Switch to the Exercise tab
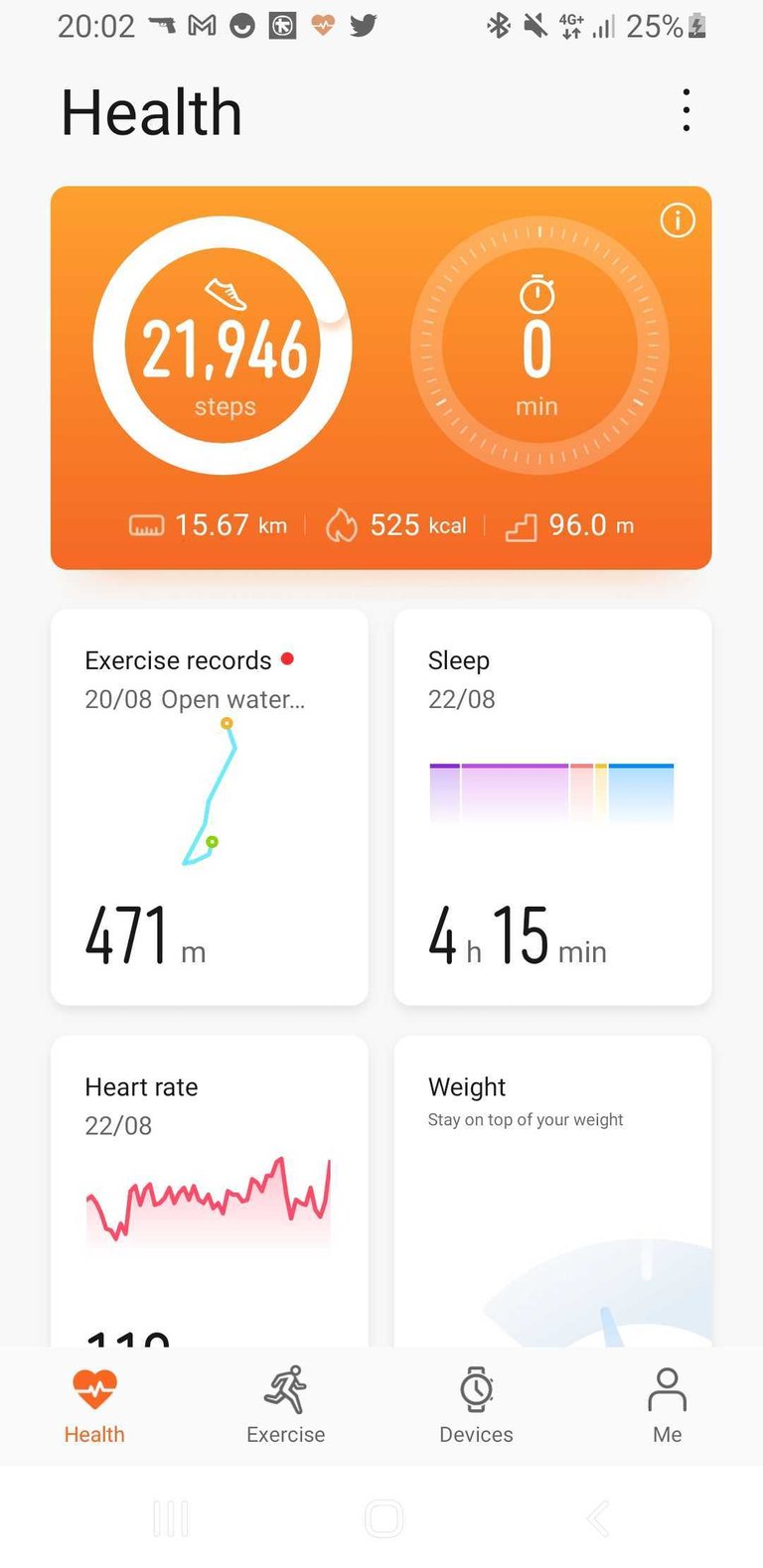 tap(286, 1405)
